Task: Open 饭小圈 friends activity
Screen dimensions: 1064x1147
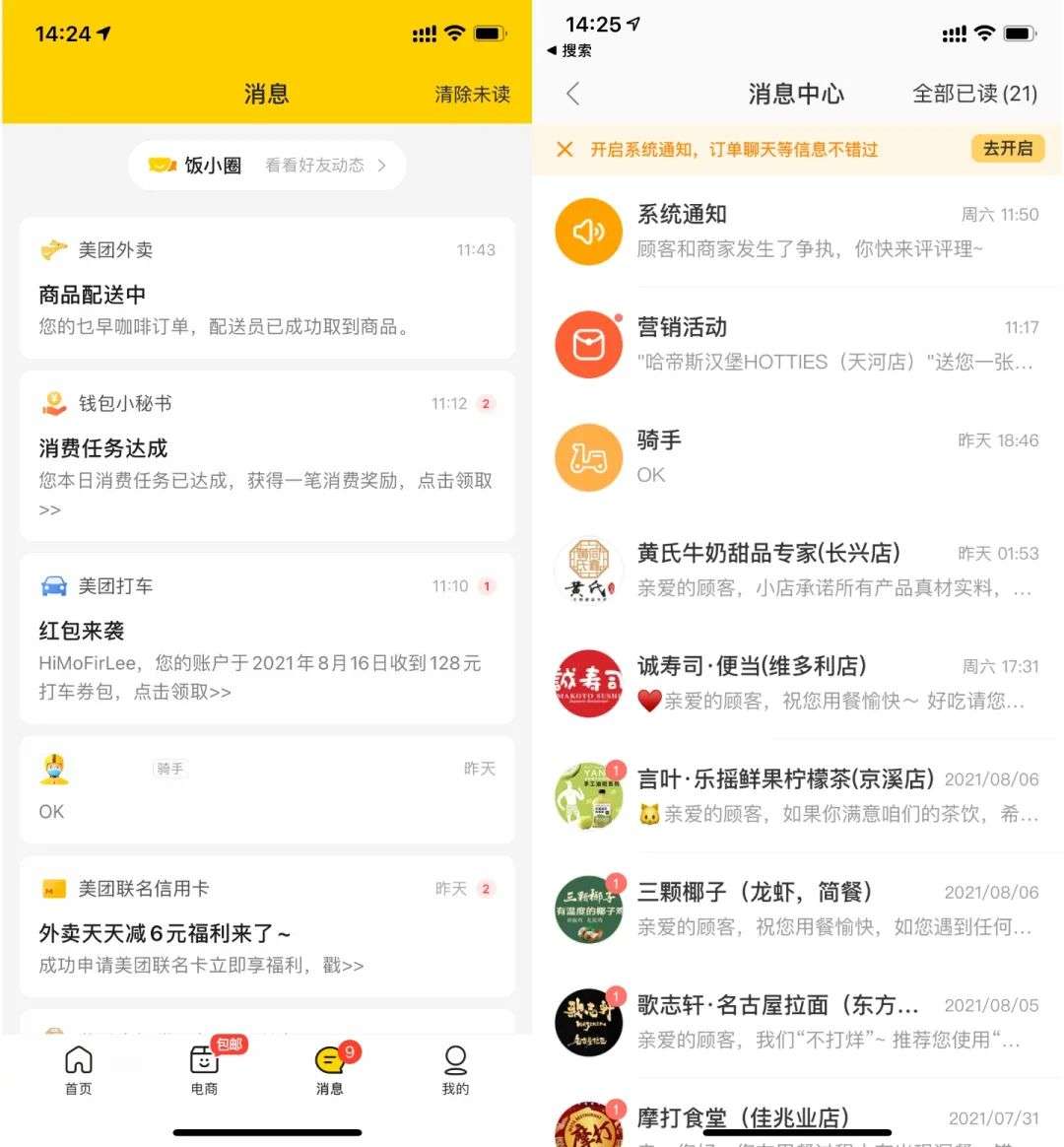Action: [x=266, y=166]
